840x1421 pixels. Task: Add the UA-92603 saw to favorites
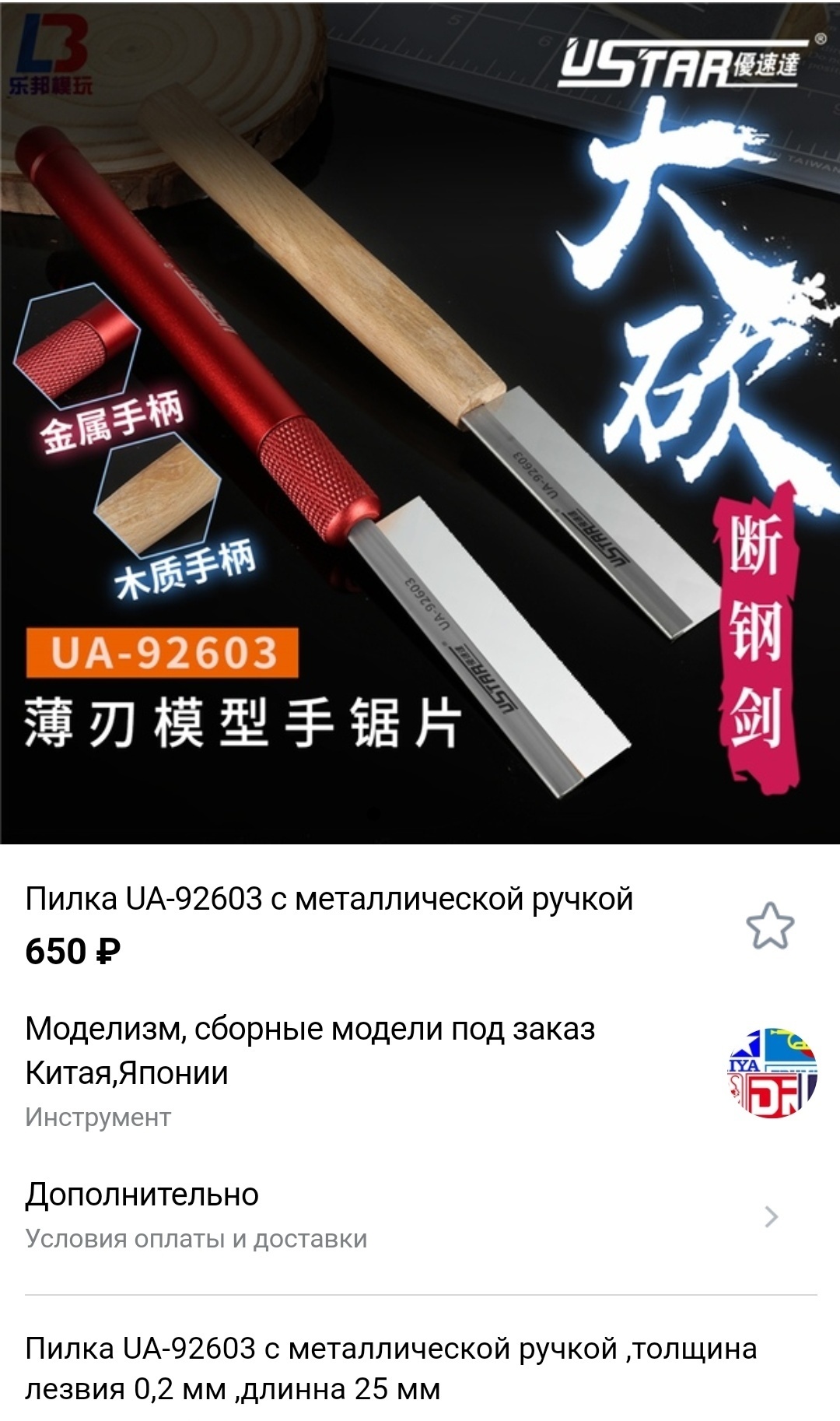pos(769,925)
